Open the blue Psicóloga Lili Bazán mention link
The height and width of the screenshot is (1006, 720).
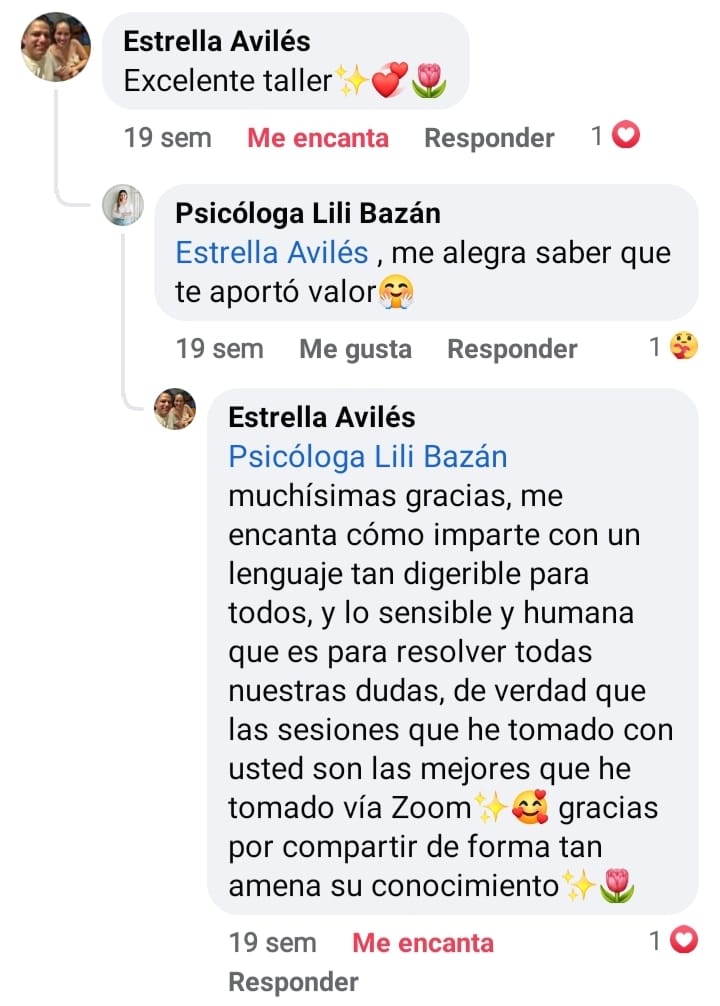click(x=368, y=456)
